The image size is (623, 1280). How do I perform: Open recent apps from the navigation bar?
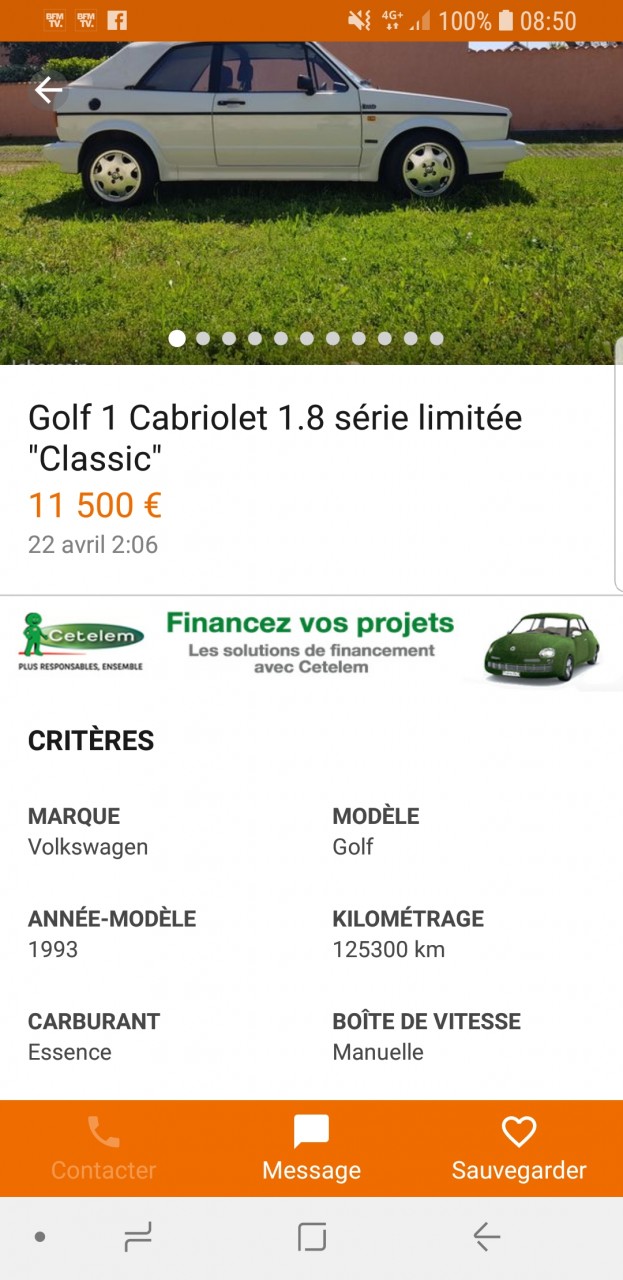(x=138, y=1237)
